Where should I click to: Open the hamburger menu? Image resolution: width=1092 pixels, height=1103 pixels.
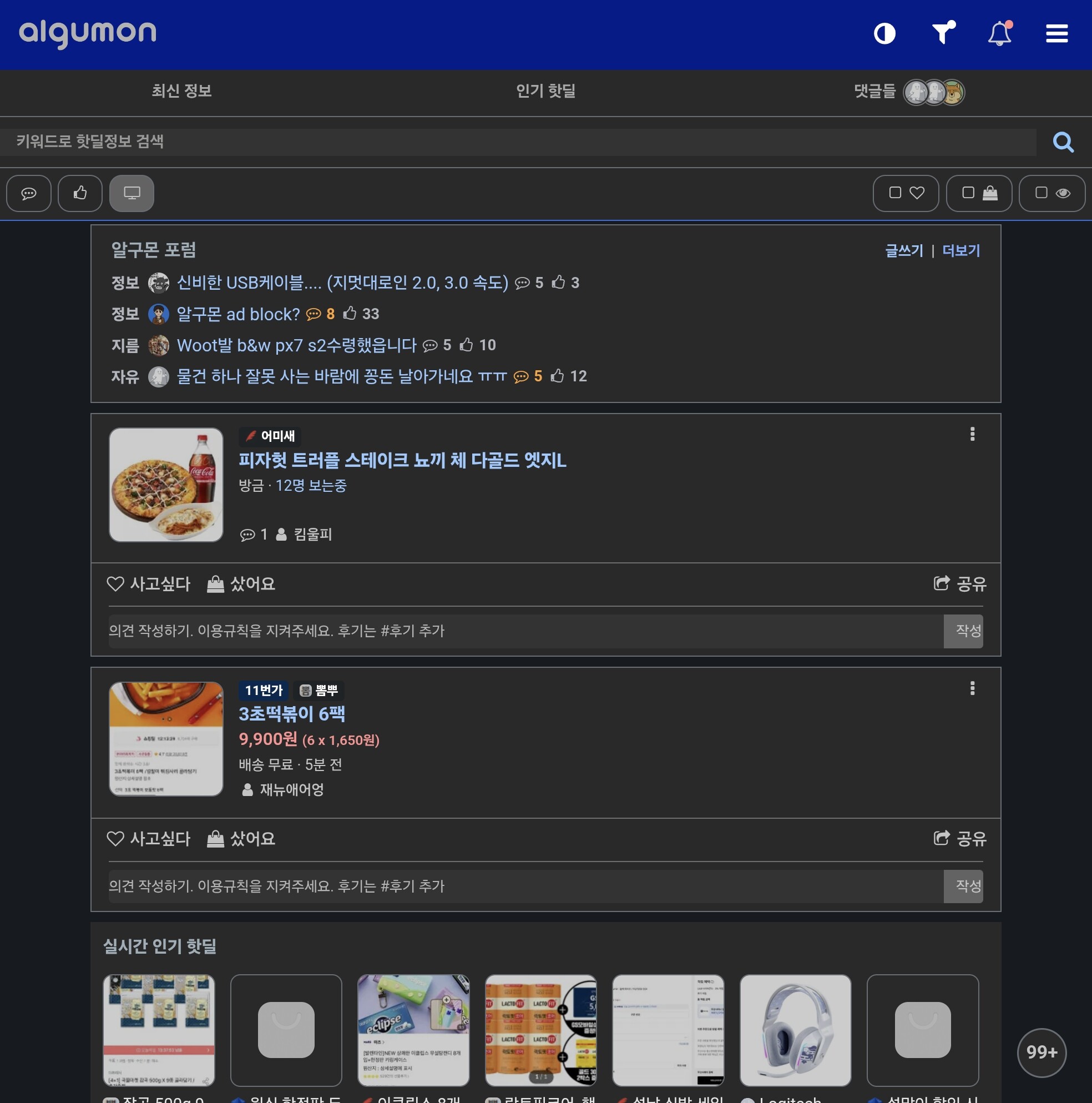coord(1056,34)
